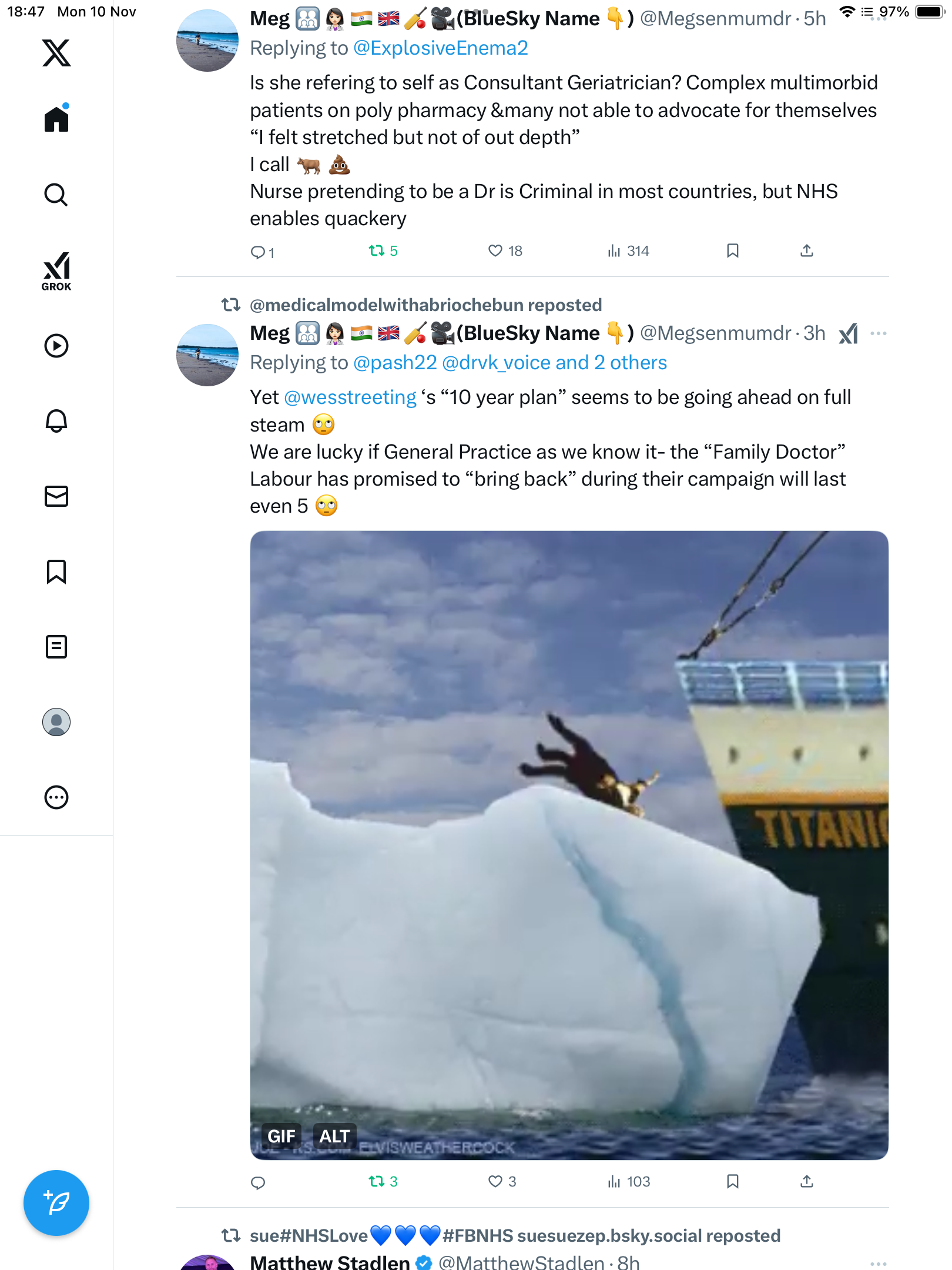Share the 10 year plan post

[x=807, y=1181]
